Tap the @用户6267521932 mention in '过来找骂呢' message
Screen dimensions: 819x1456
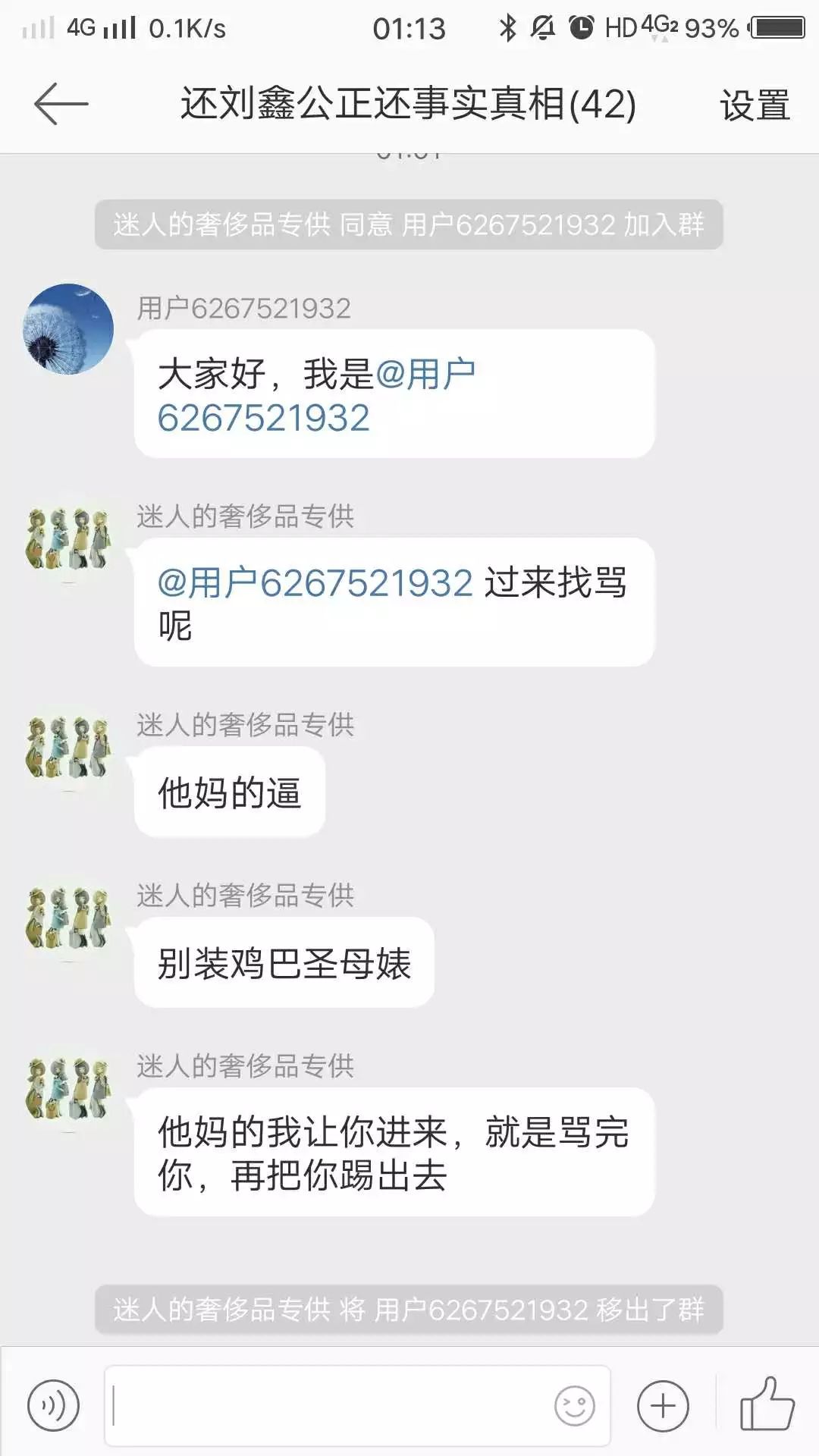315,582
